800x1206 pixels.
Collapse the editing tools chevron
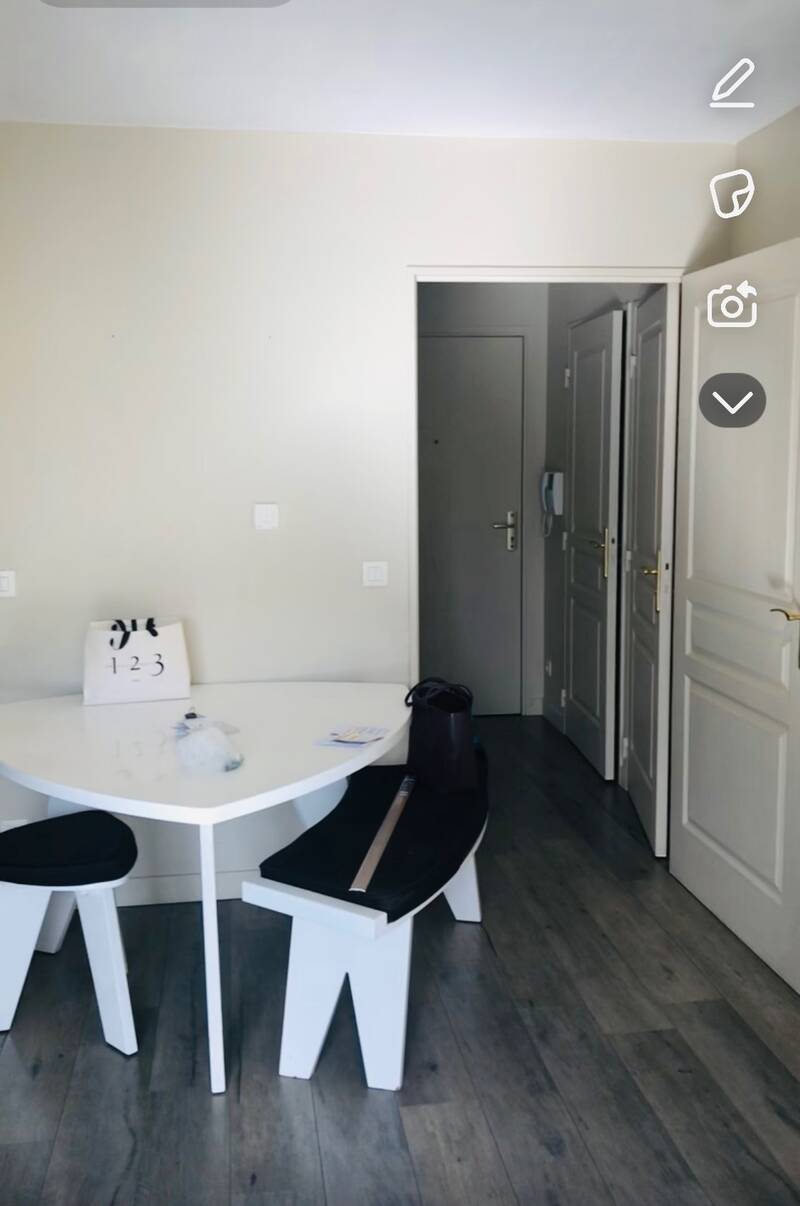tap(732, 401)
